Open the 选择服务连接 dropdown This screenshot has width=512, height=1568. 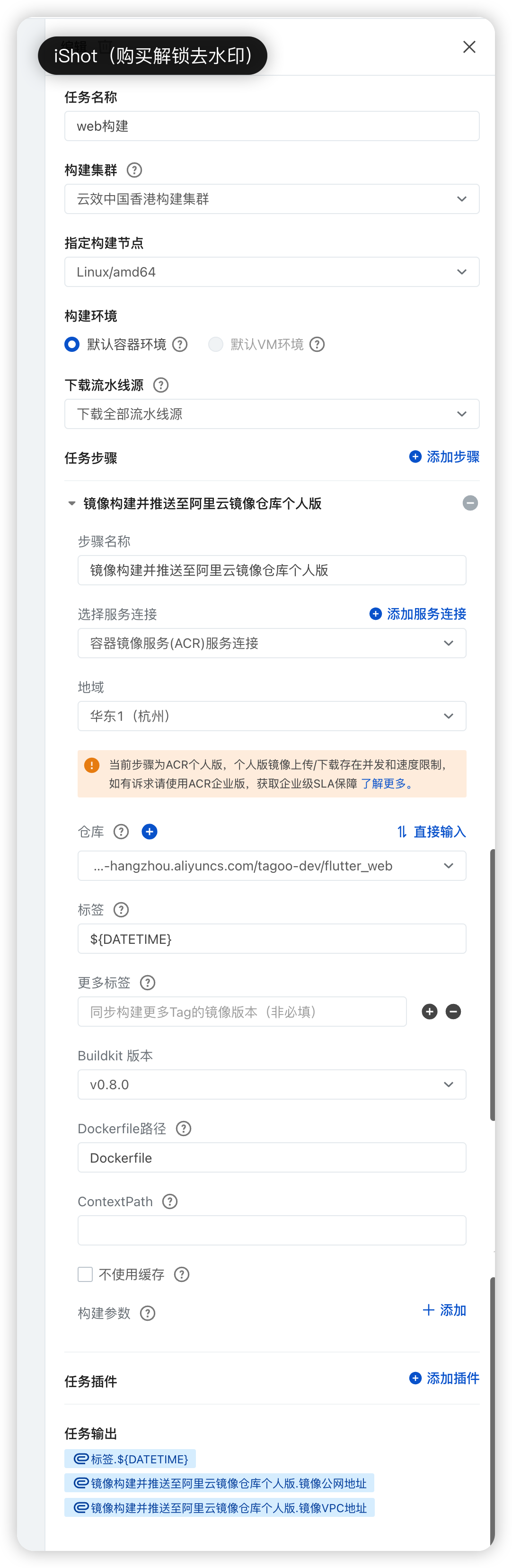click(271, 644)
